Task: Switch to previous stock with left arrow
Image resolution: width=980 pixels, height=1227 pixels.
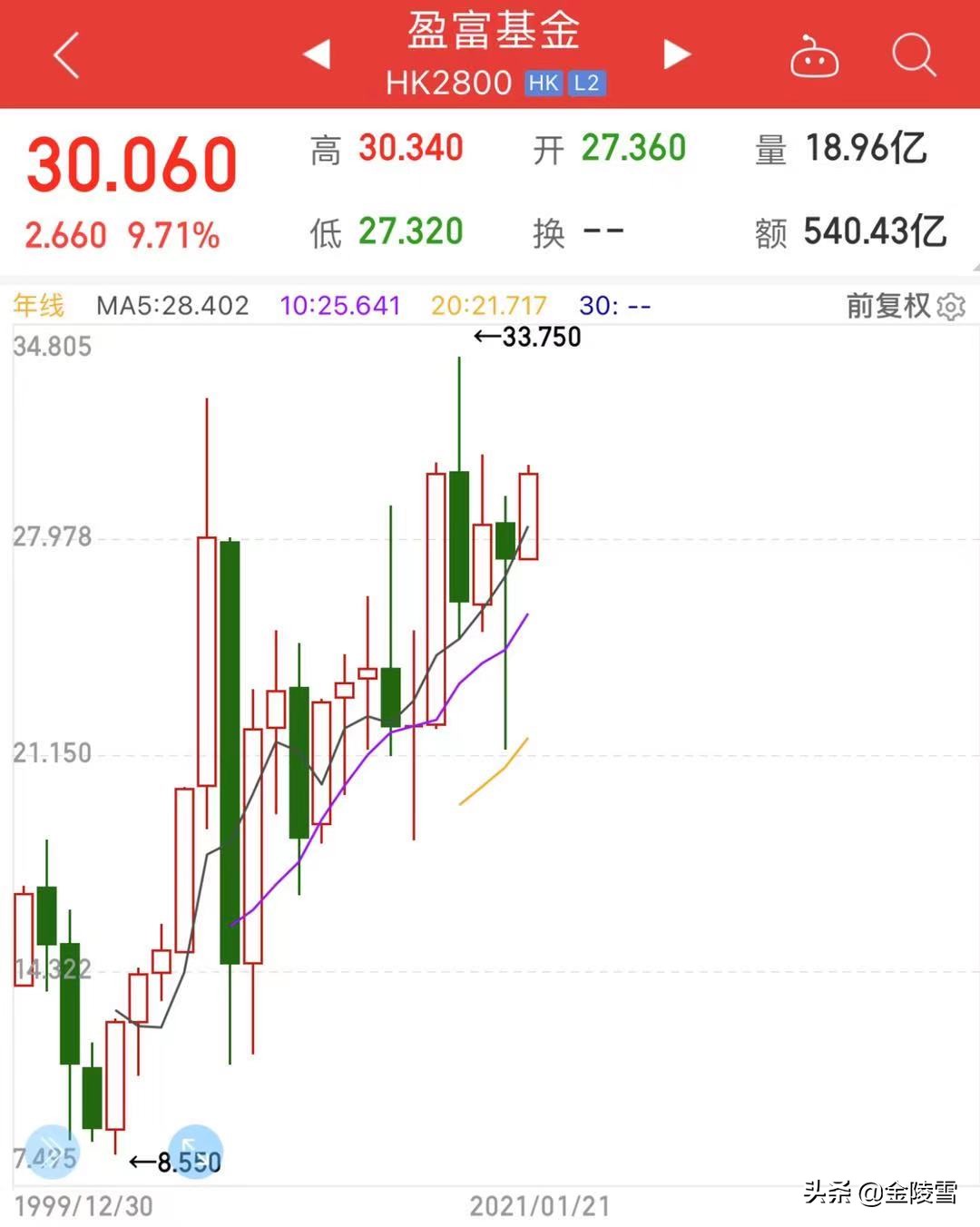Action: (x=316, y=54)
